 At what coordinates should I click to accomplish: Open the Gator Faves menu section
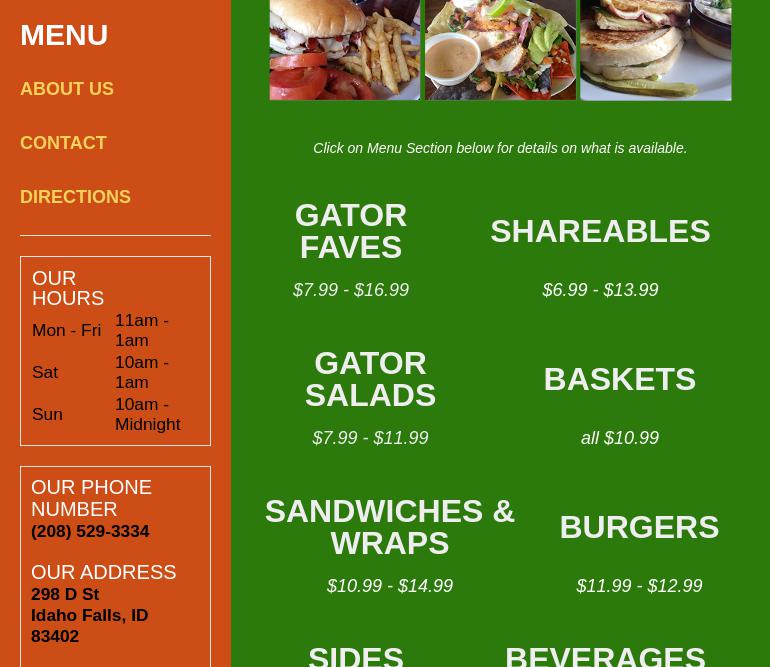(x=350, y=231)
